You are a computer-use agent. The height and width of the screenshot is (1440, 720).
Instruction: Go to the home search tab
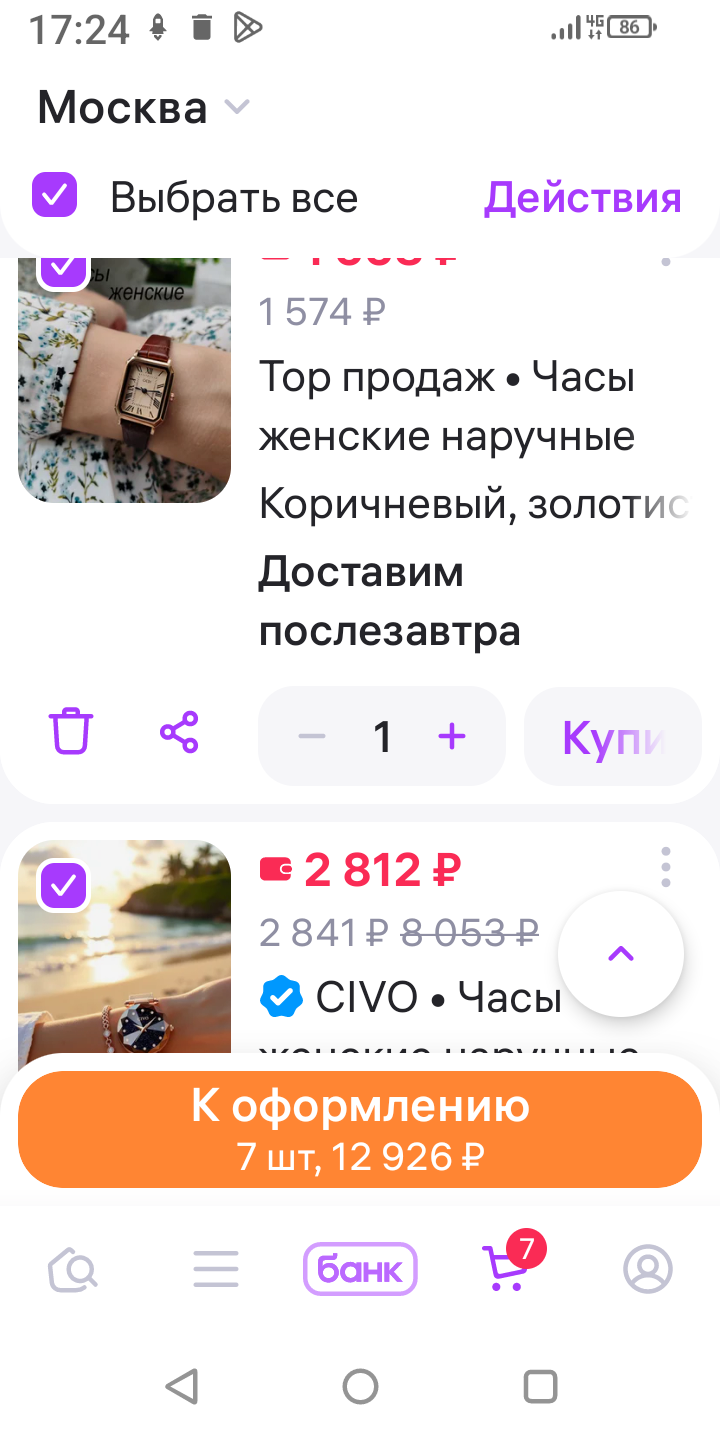[x=73, y=1270]
